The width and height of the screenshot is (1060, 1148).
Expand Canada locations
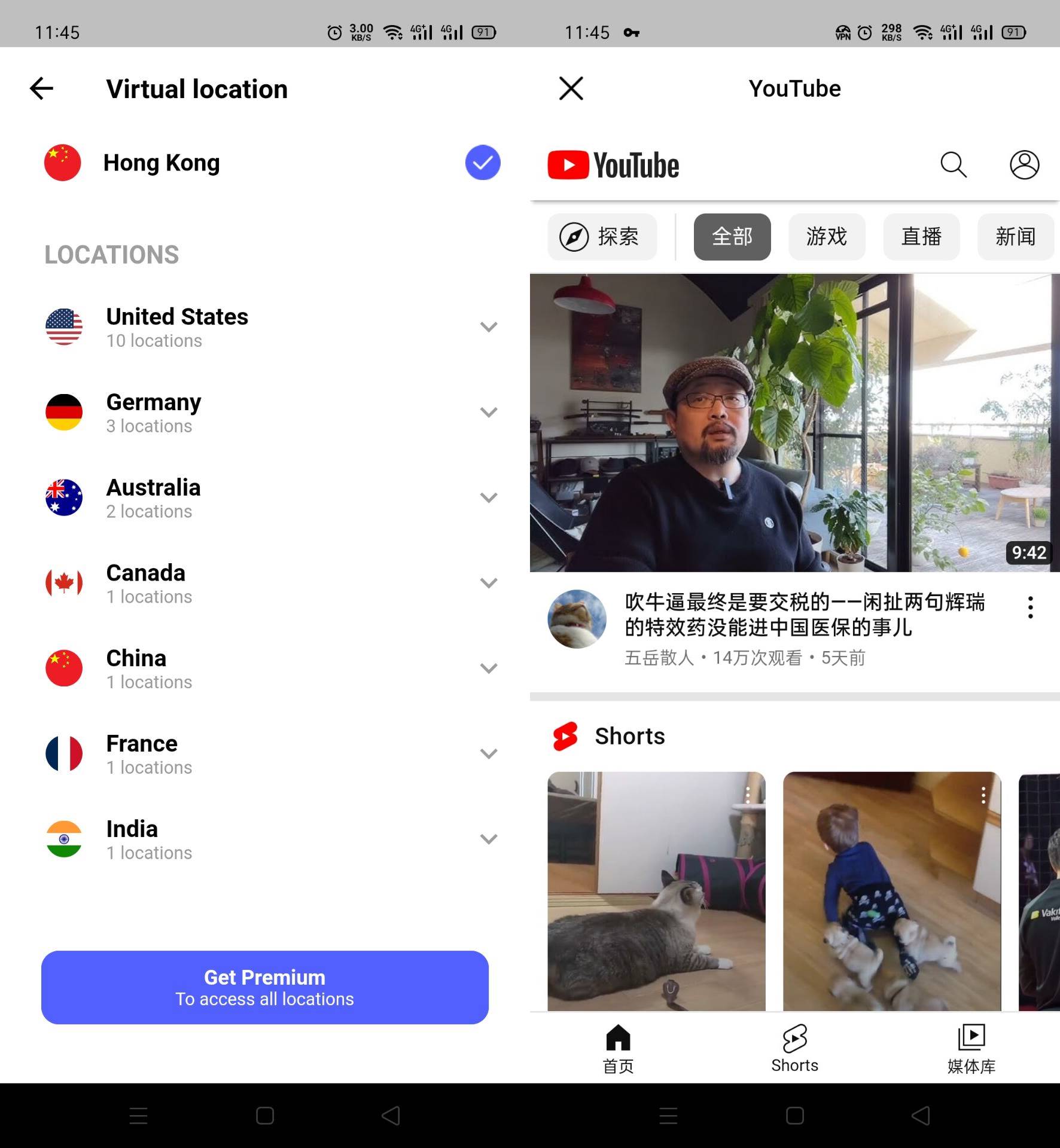pyautogui.click(x=488, y=584)
